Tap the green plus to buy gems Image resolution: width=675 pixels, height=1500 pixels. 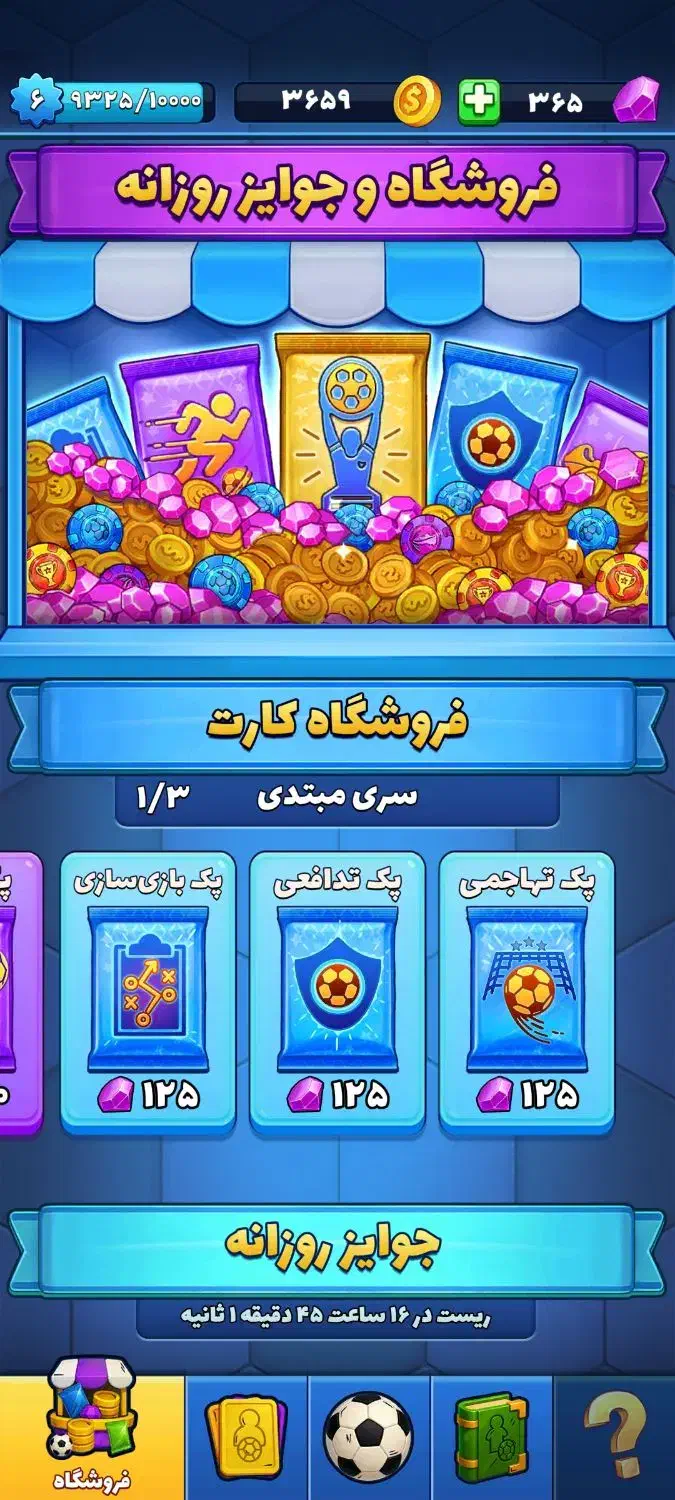479,102
